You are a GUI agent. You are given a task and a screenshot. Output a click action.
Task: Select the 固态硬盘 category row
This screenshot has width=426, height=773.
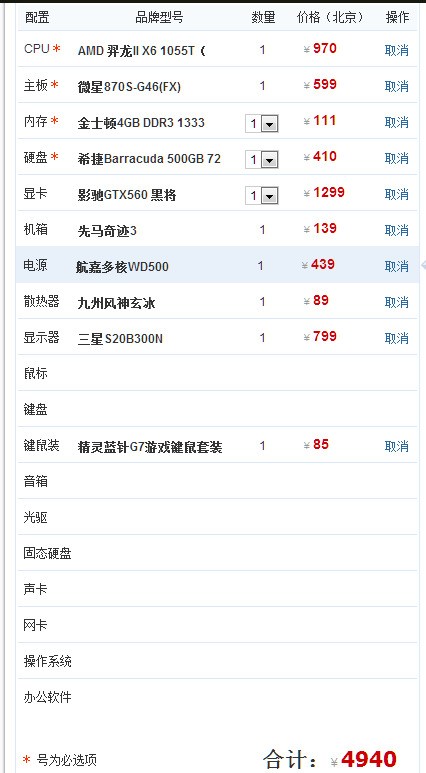pos(217,553)
